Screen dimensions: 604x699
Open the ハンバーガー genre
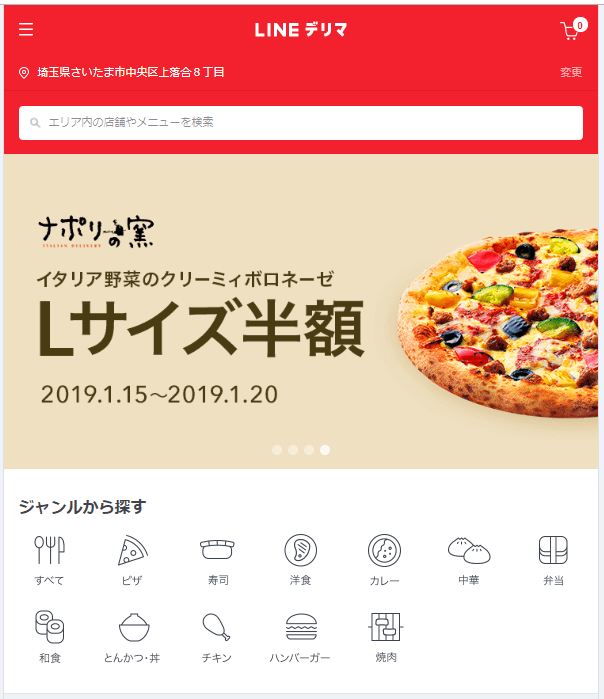pyautogui.click(x=301, y=637)
